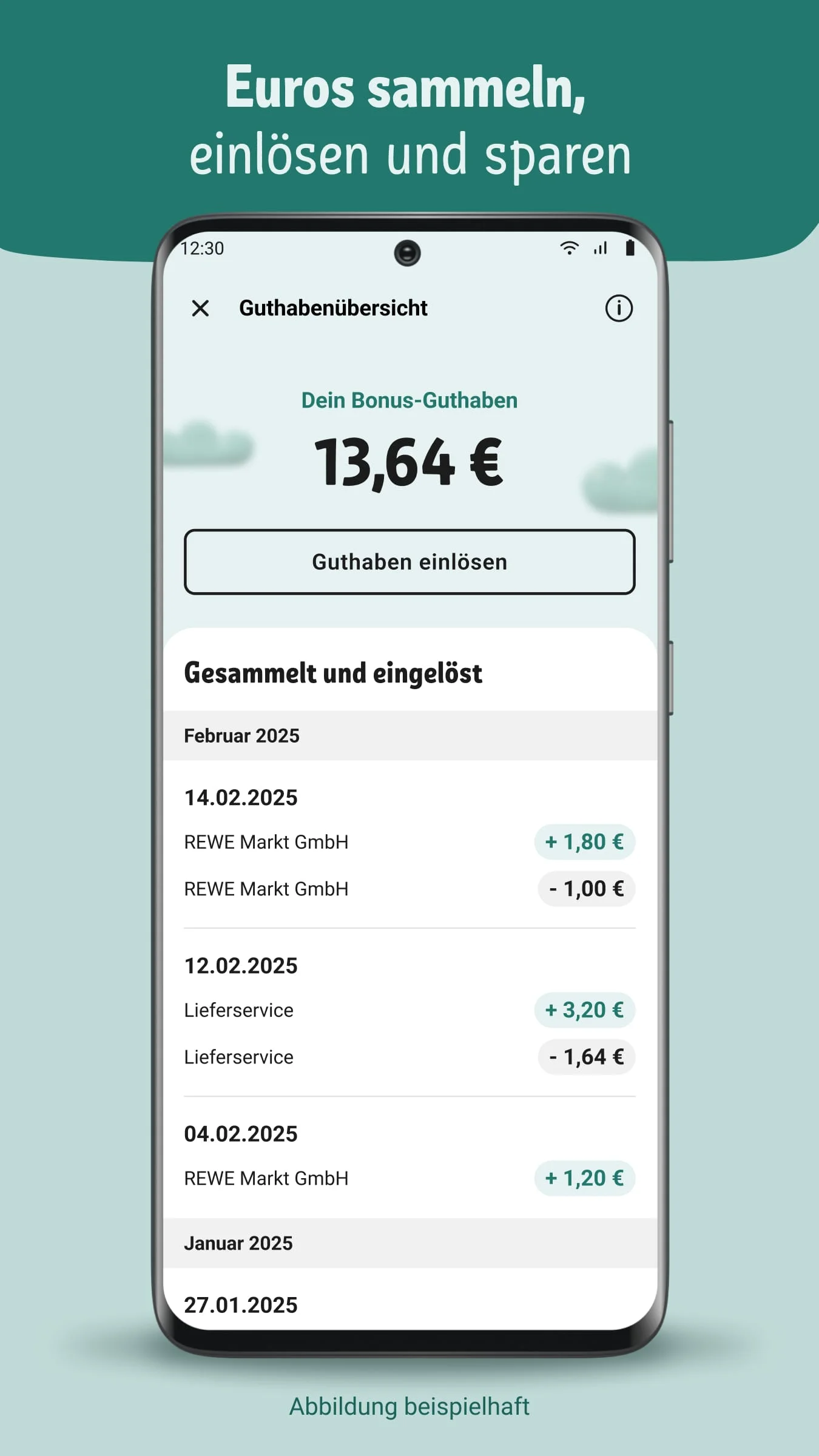819x1456 pixels.
Task: Expand the Februar 2025 section
Action: pyautogui.click(x=241, y=735)
